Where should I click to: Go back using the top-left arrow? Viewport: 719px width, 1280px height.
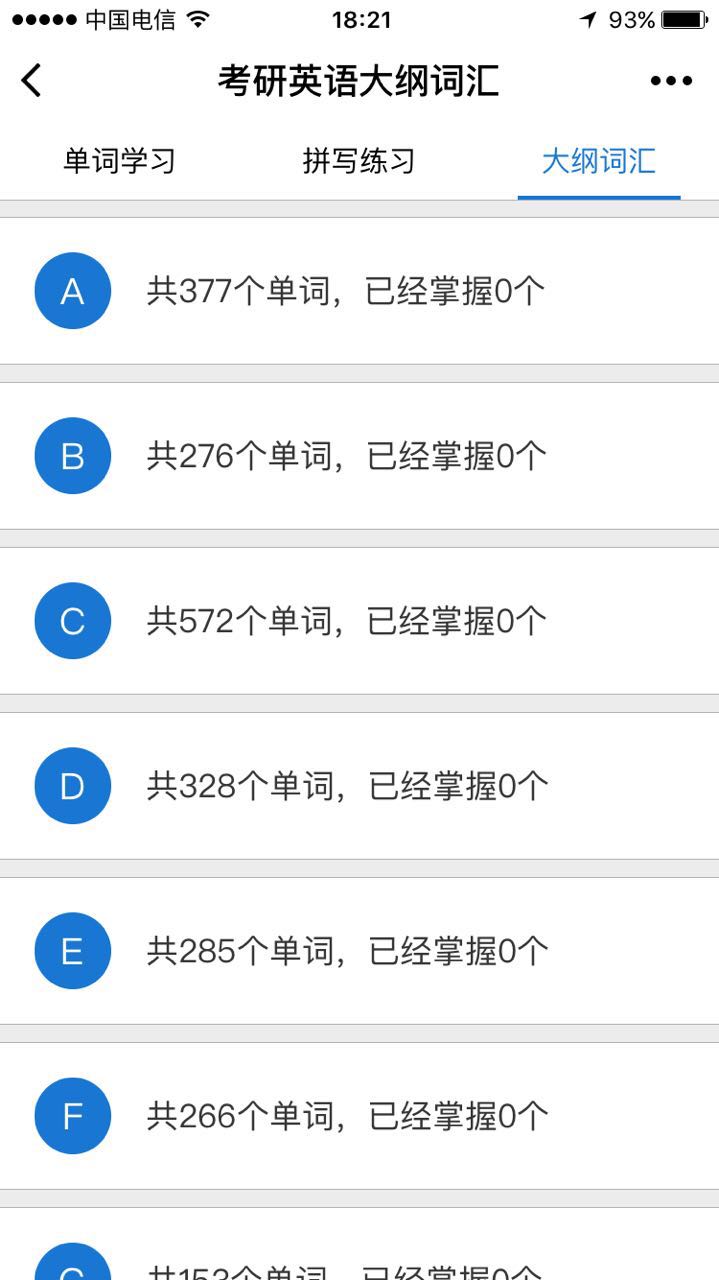tap(32, 81)
